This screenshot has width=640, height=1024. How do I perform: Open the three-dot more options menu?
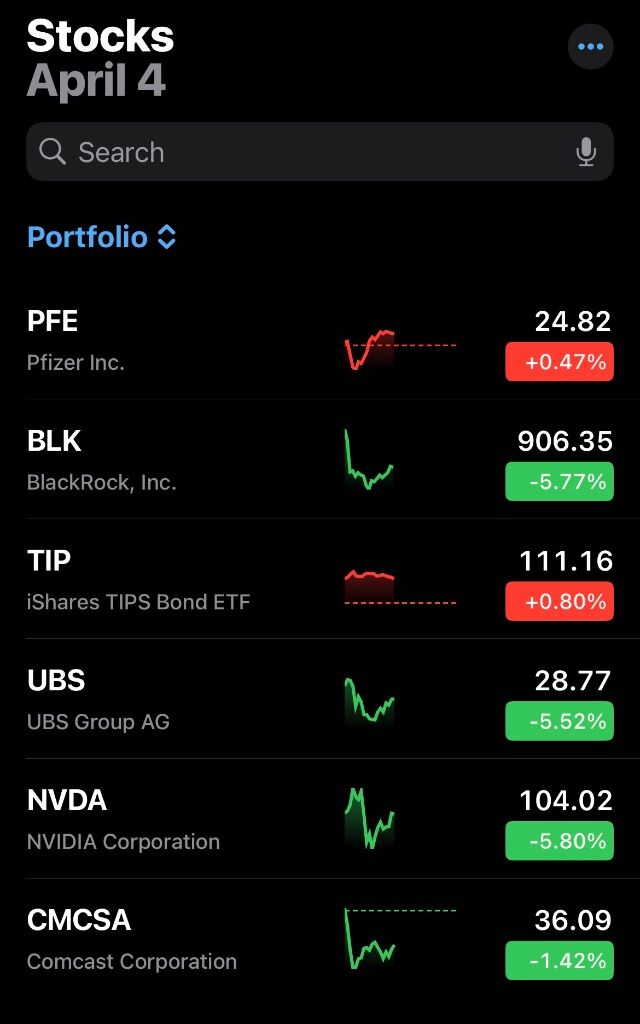[x=590, y=46]
